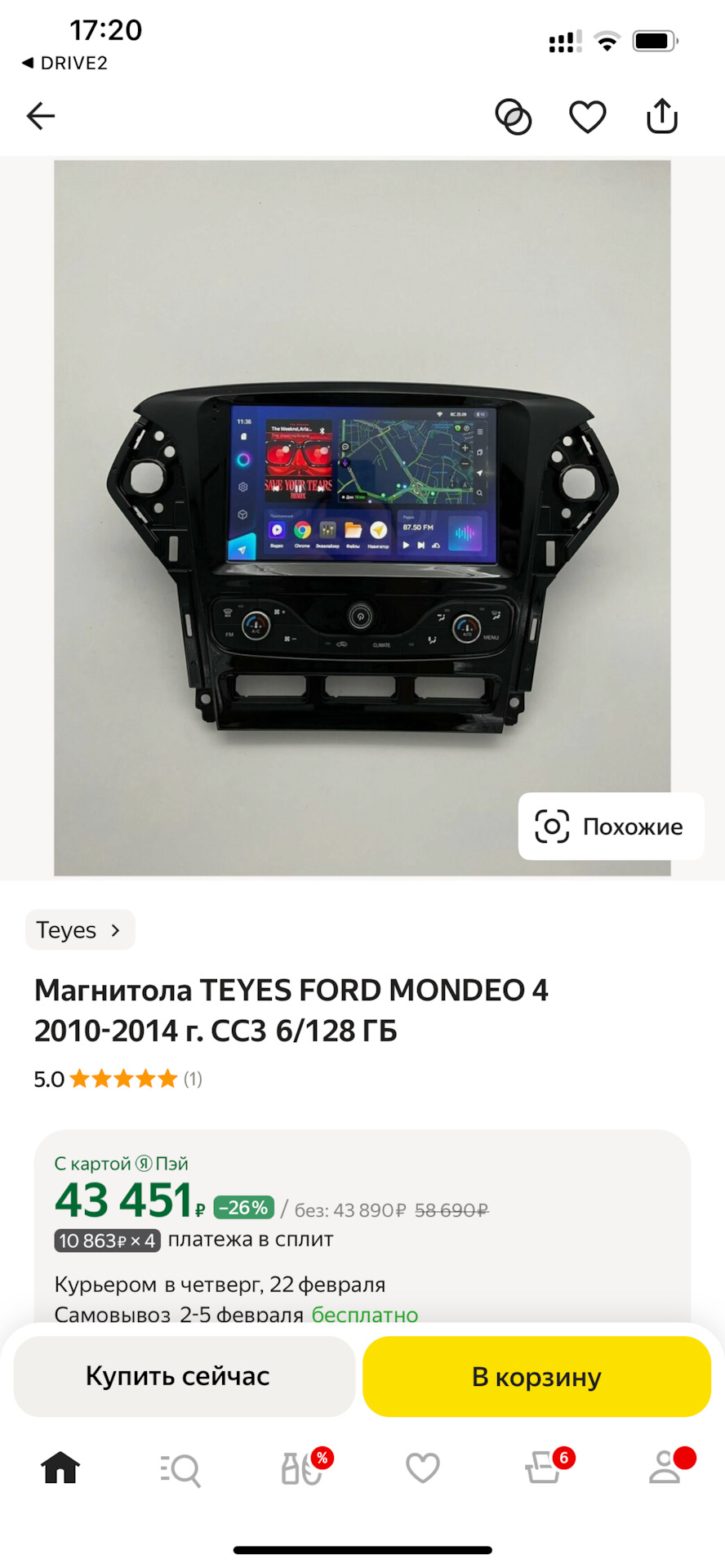
Task: Open the cart tab with 6 items
Action: coord(544,1468)
